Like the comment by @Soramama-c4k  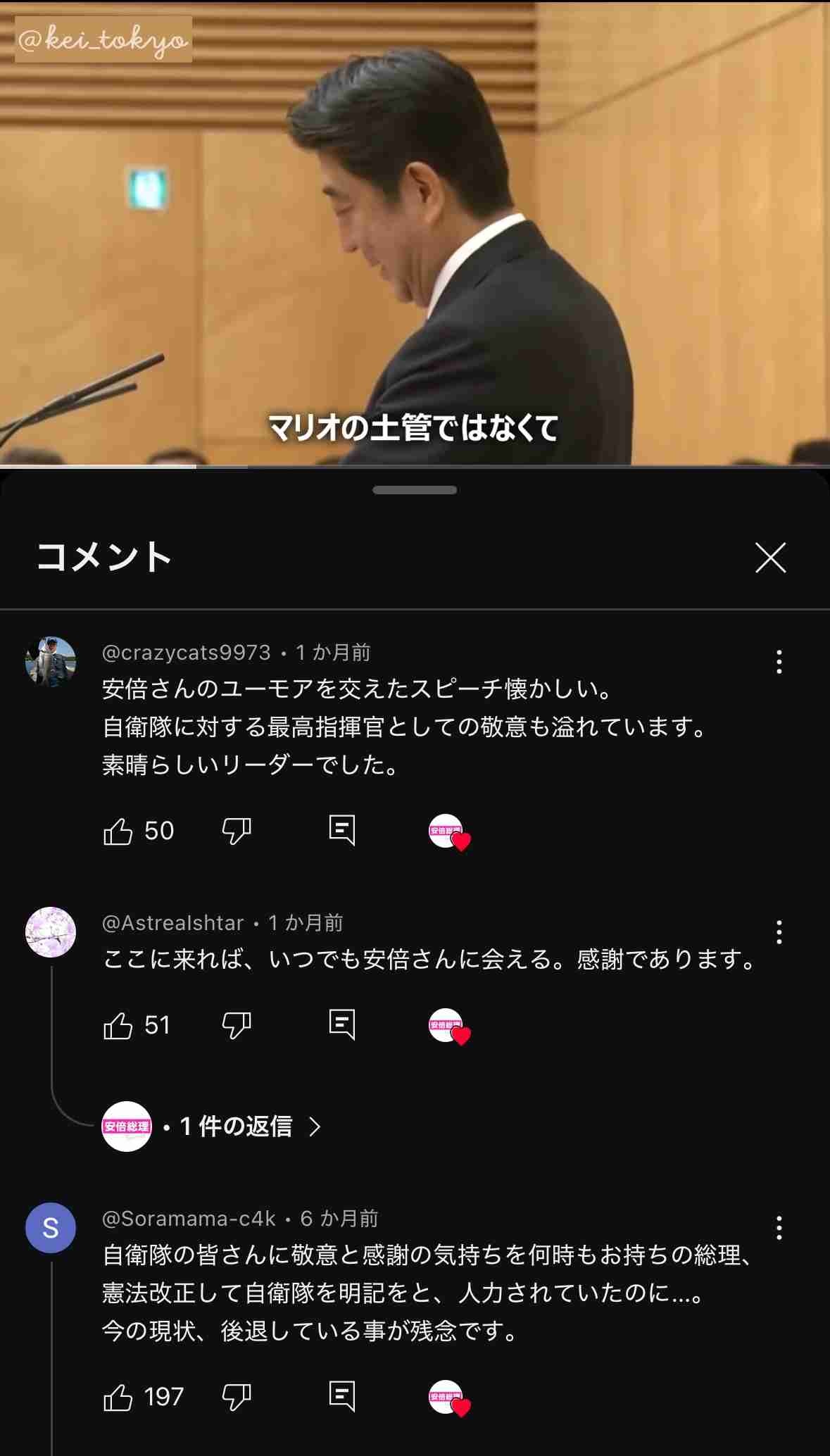click(118, 1397)
